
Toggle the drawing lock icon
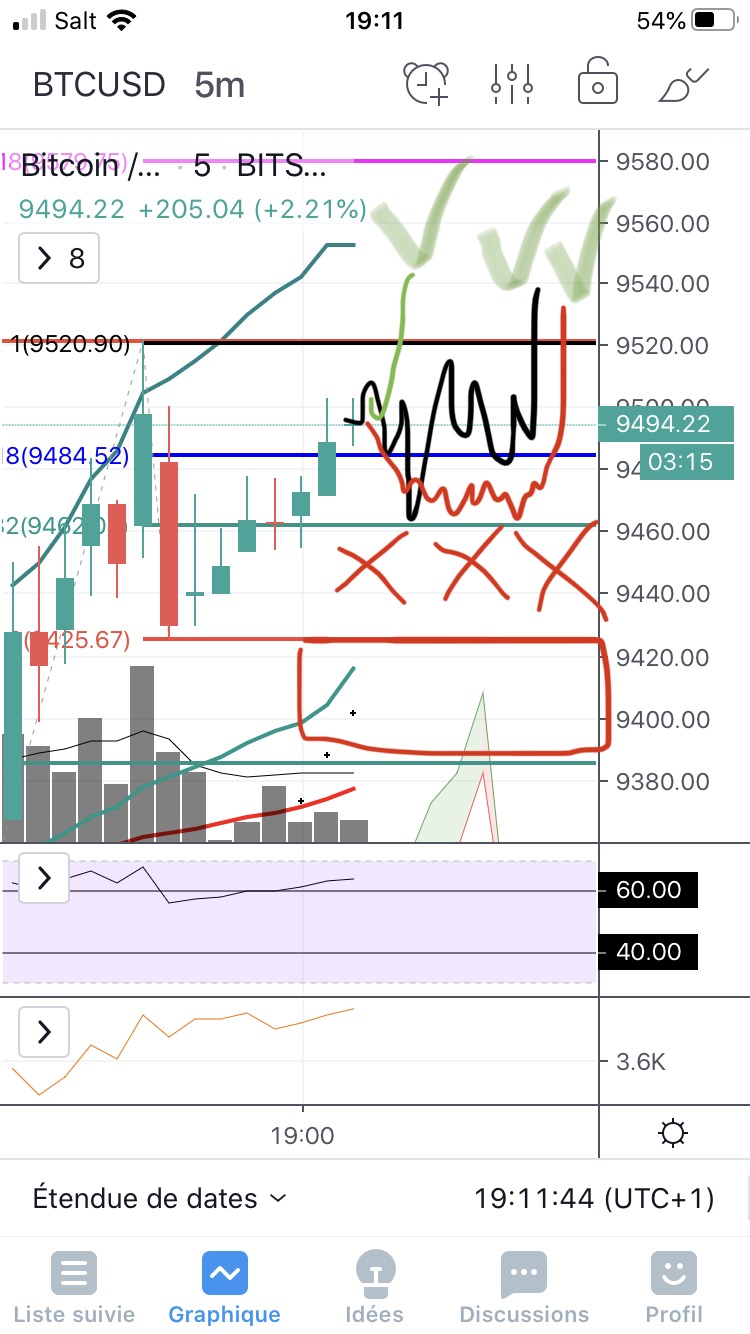coord(597,84)
